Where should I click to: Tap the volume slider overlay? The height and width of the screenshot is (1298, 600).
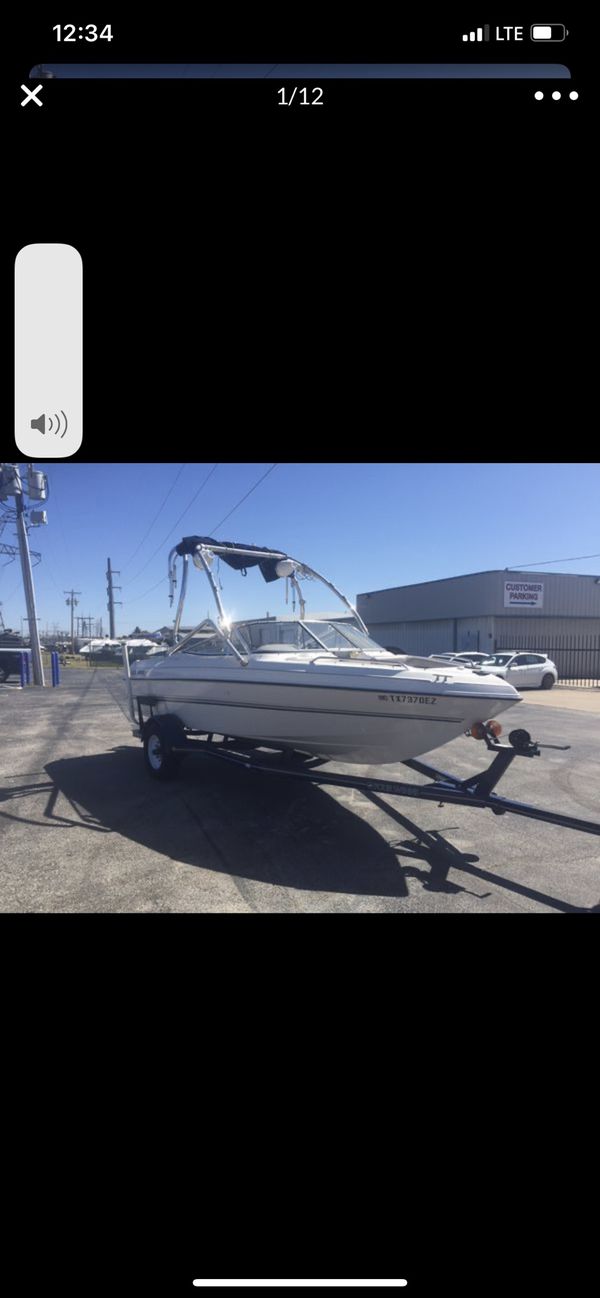48,350
